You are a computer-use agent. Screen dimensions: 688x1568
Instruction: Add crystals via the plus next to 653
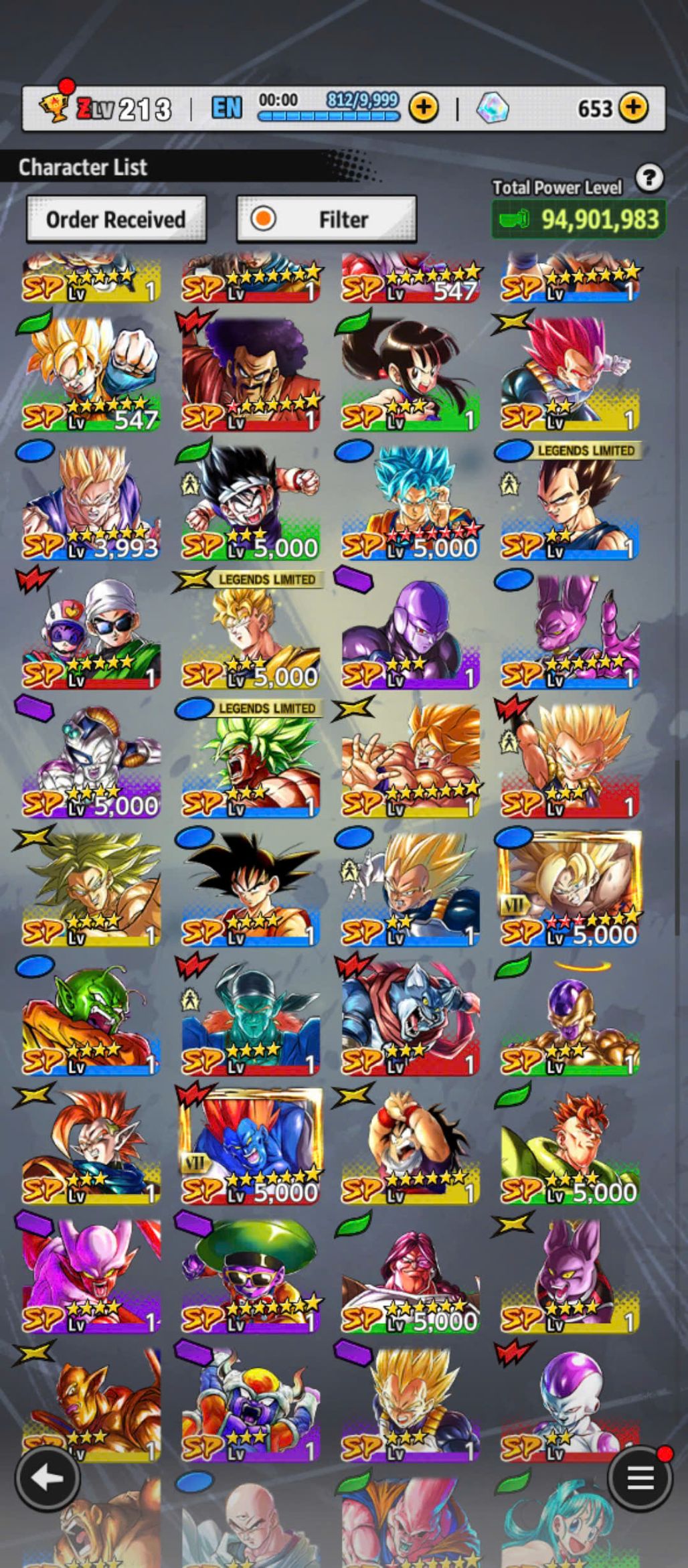tap(632, 108)
